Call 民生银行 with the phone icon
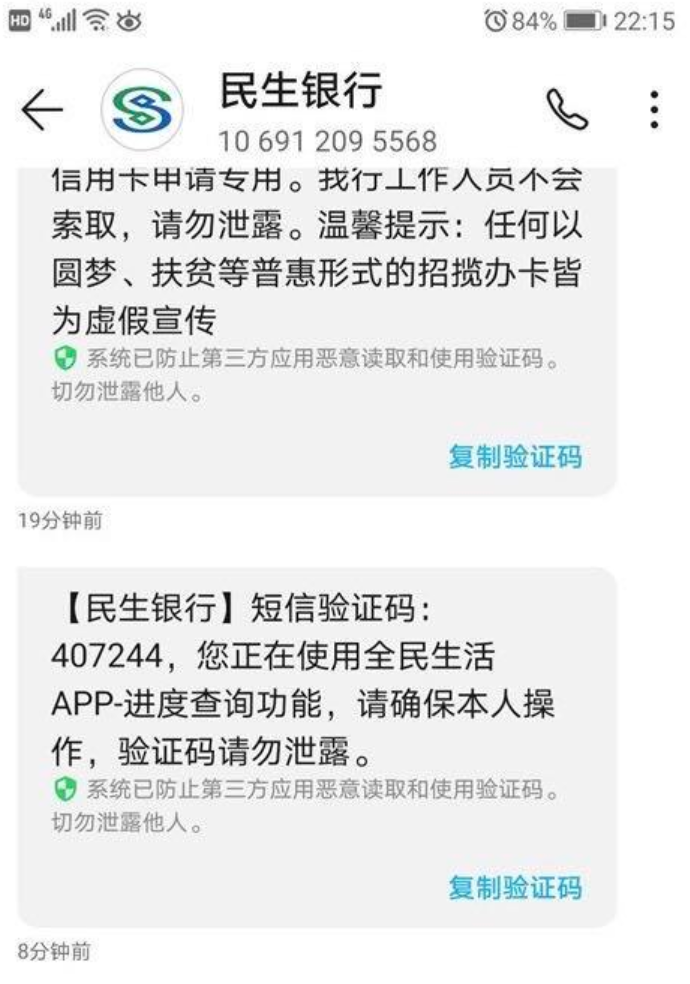This screenshot has height=984, width=690. pos(567,110)
